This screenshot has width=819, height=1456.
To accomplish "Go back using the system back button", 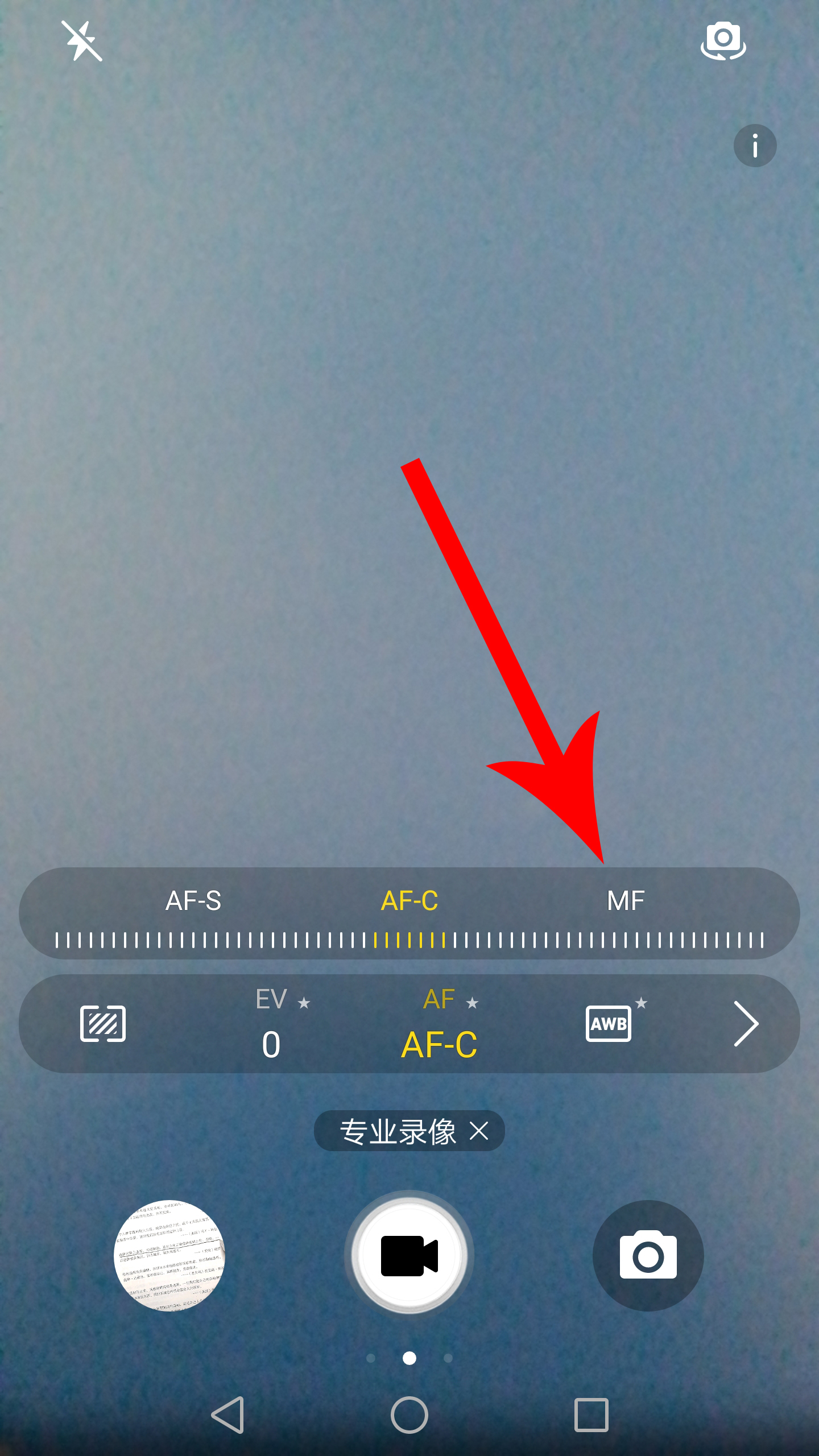I will (x=229, y=1414).
